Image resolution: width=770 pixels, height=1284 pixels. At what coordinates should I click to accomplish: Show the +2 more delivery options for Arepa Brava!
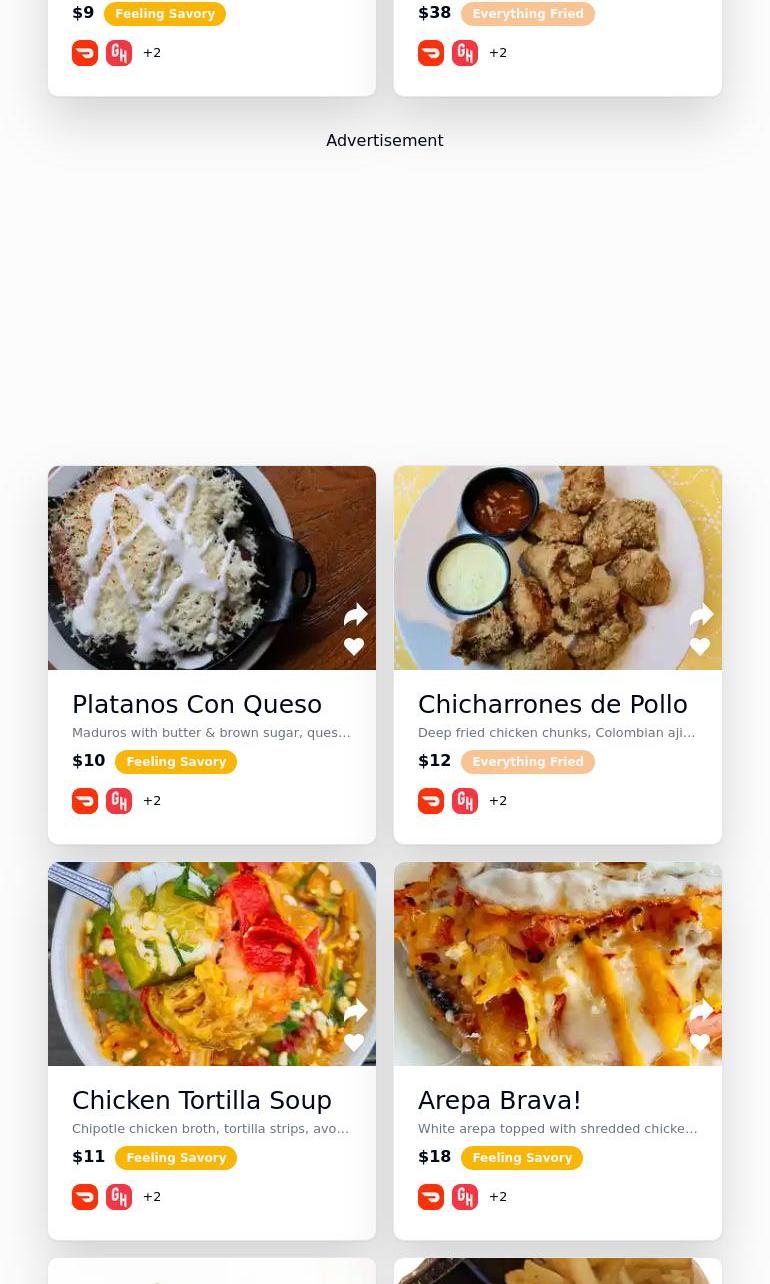(498, 1197)
